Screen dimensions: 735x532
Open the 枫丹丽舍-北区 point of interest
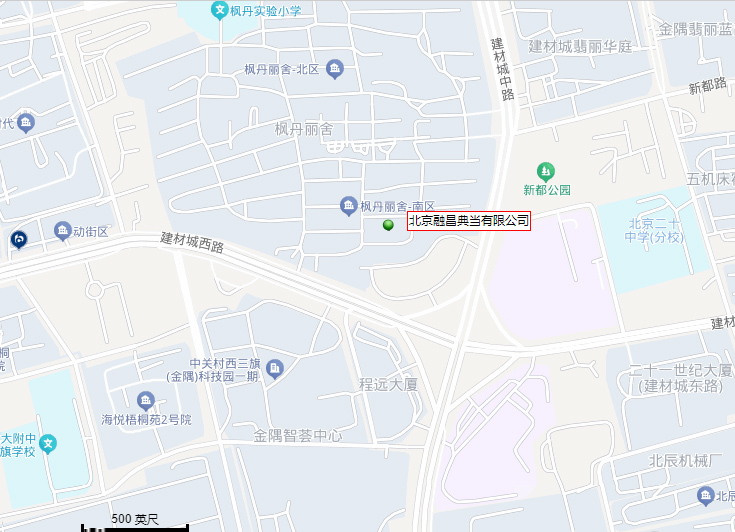tap(334, 69)
